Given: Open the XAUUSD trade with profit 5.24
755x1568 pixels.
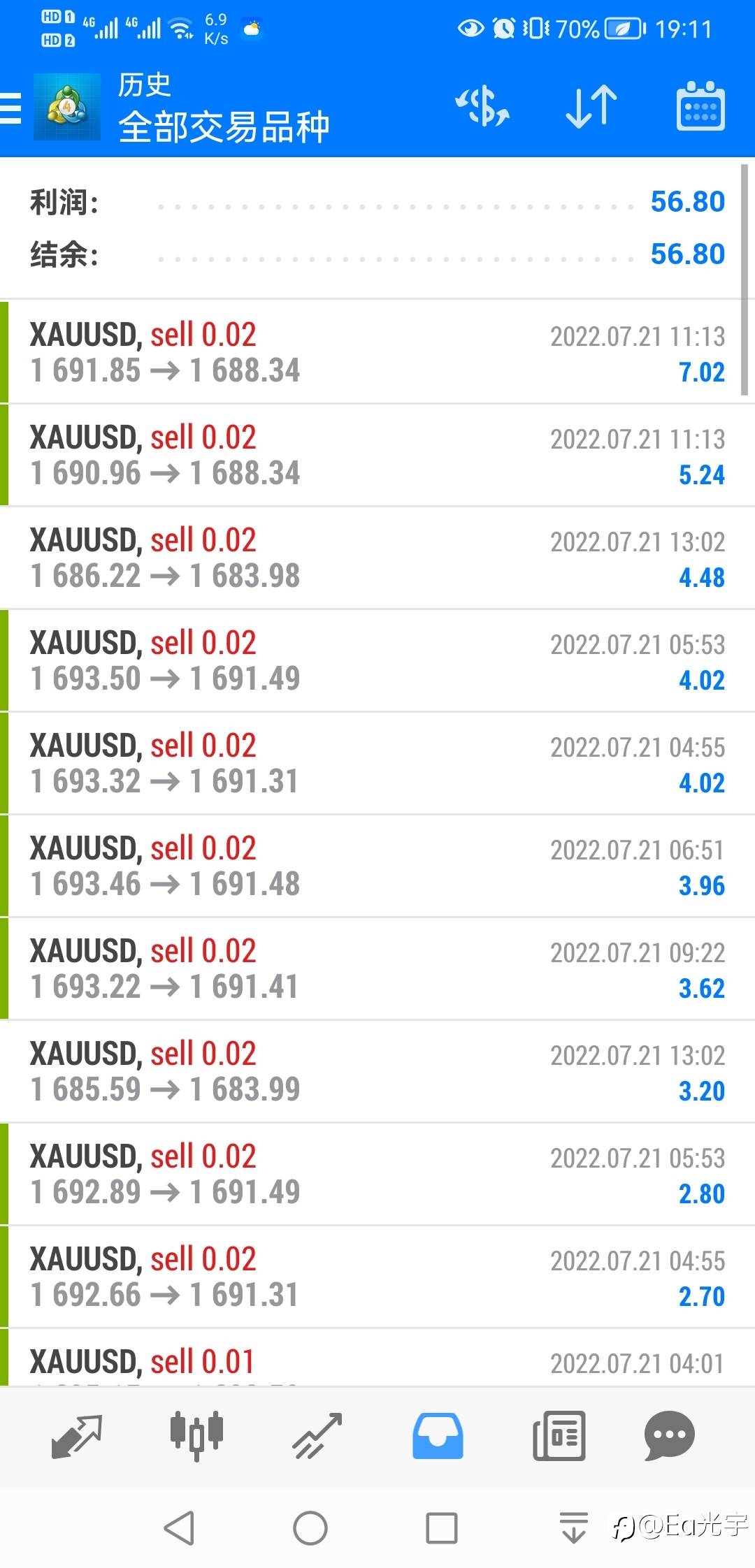Looking at the screenshot, I should (377, 455).
